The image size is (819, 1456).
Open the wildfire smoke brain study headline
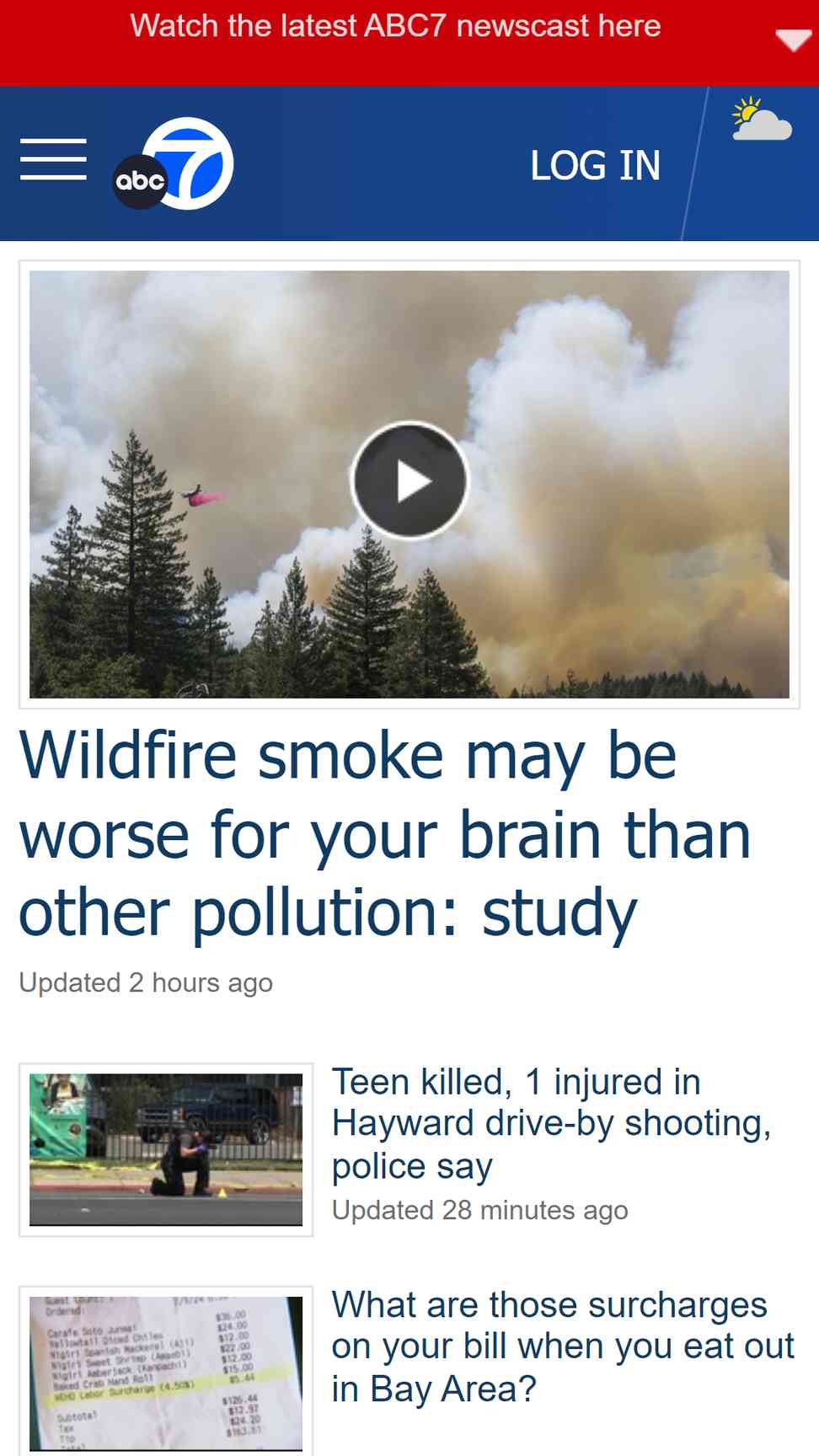(385, 834)
